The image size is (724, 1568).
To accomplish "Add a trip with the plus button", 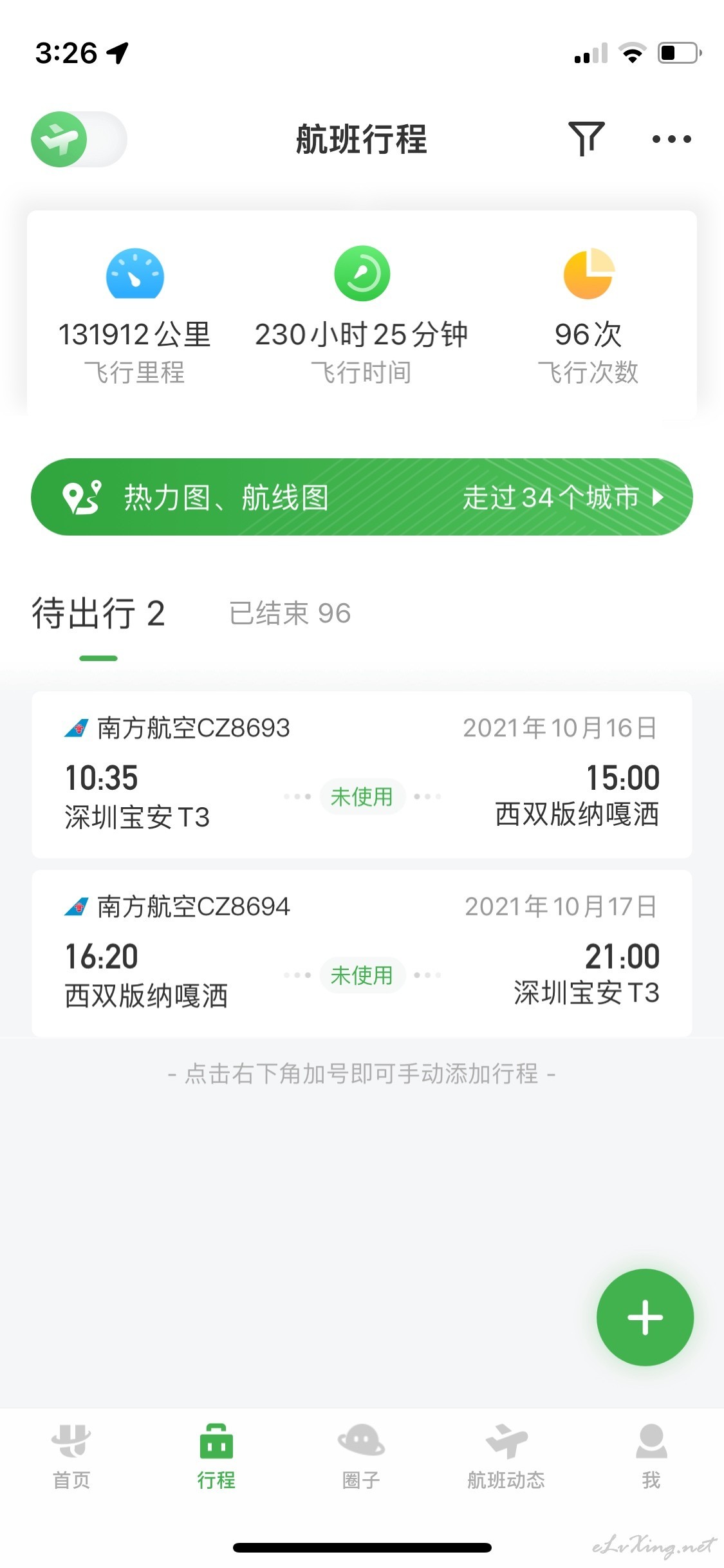I will pos(645,1318).
